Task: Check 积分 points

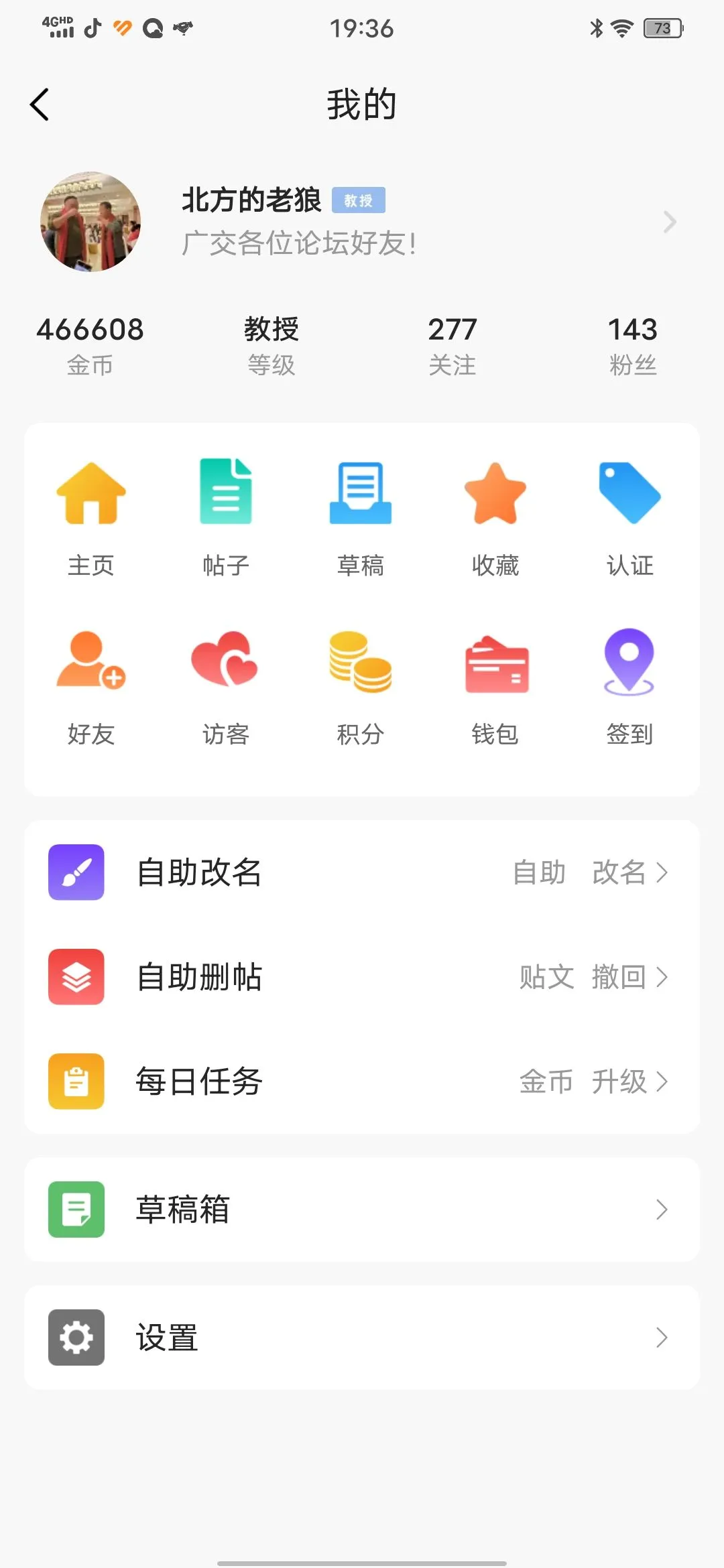Action: click(x=361, y=687)
